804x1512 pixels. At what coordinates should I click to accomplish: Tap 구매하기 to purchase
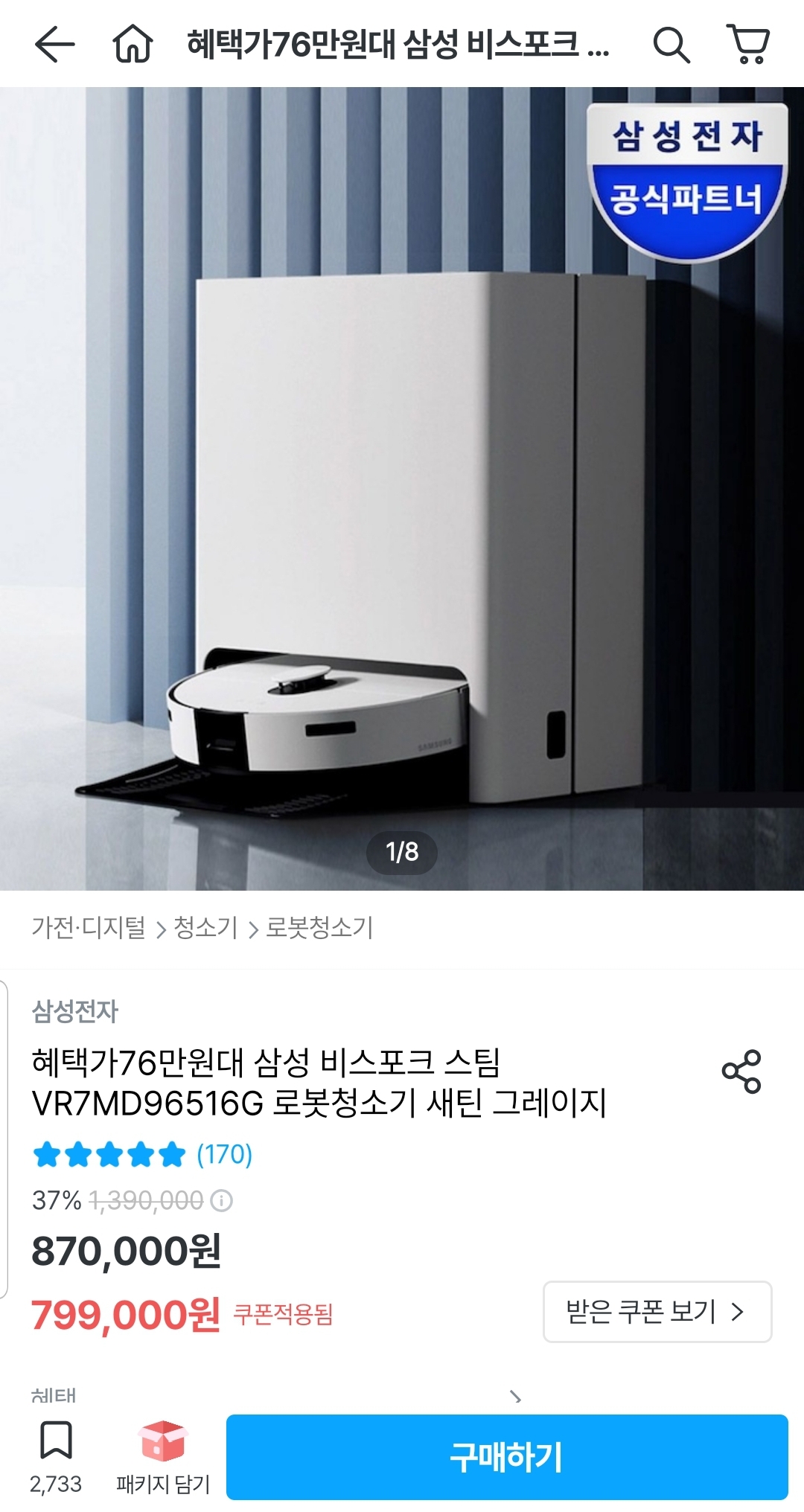506,1457
